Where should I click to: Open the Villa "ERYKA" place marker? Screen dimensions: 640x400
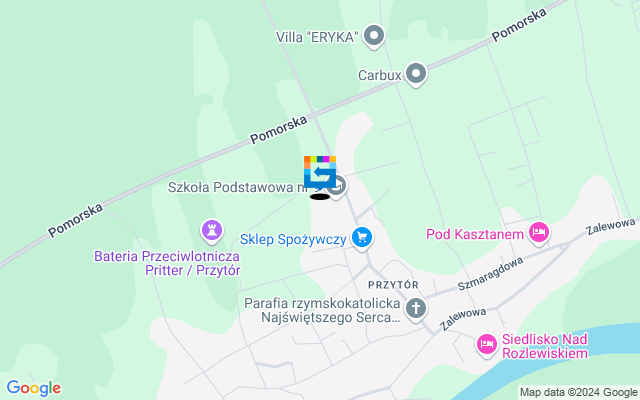[375, 37]
